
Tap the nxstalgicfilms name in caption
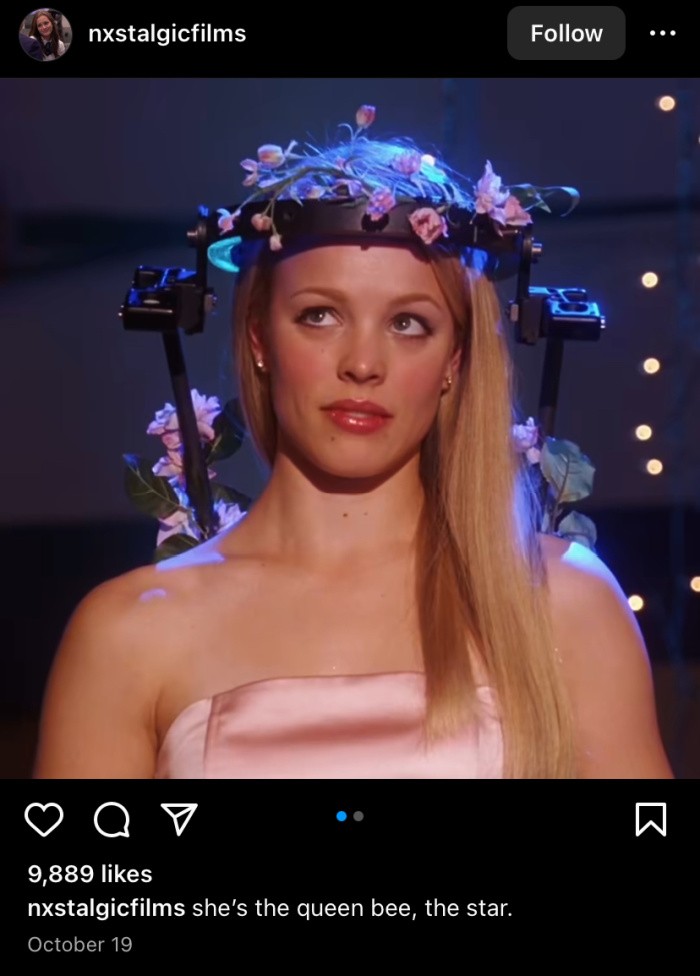pos(106,908)
